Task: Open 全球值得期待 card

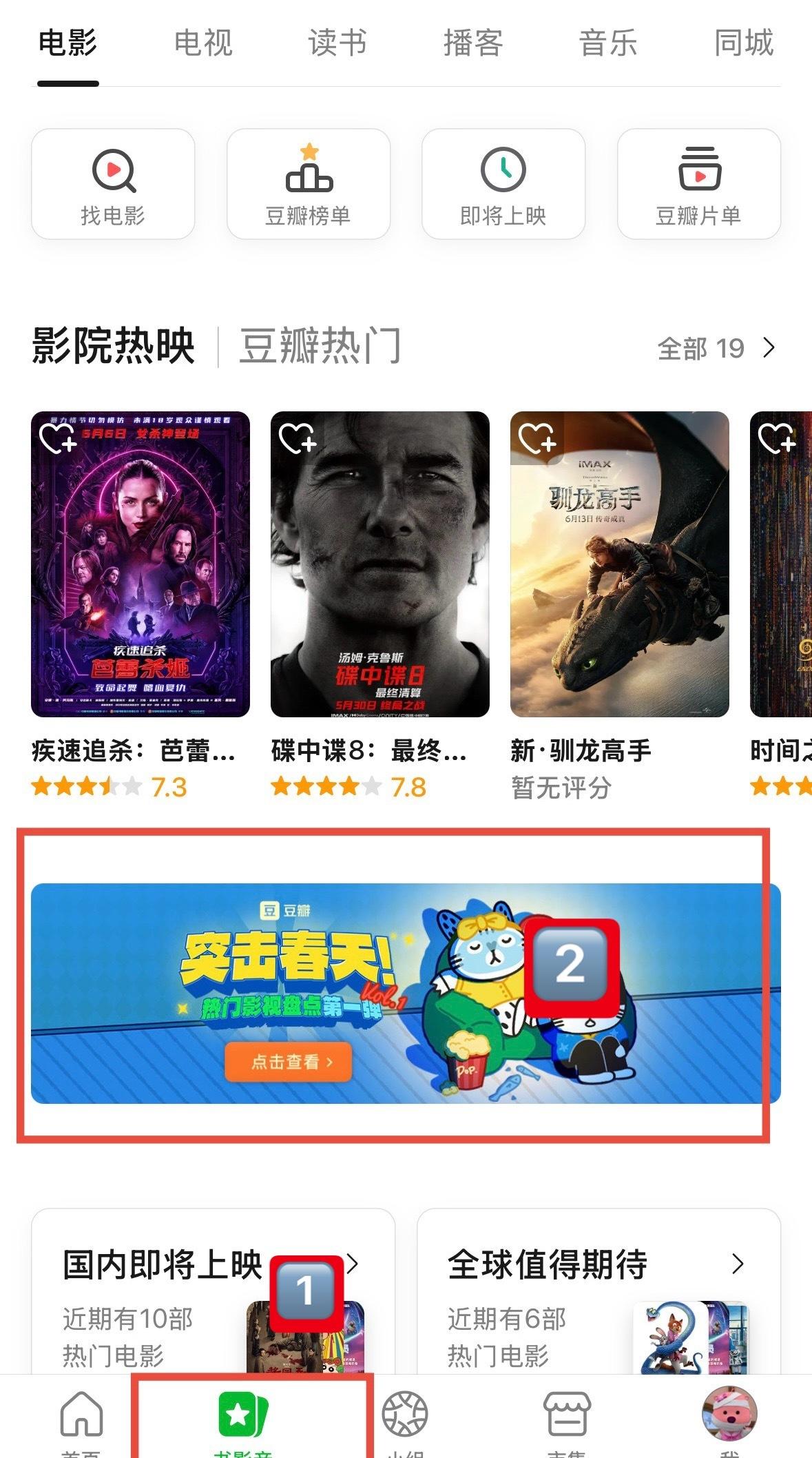Action: [x=599, y=1292]
